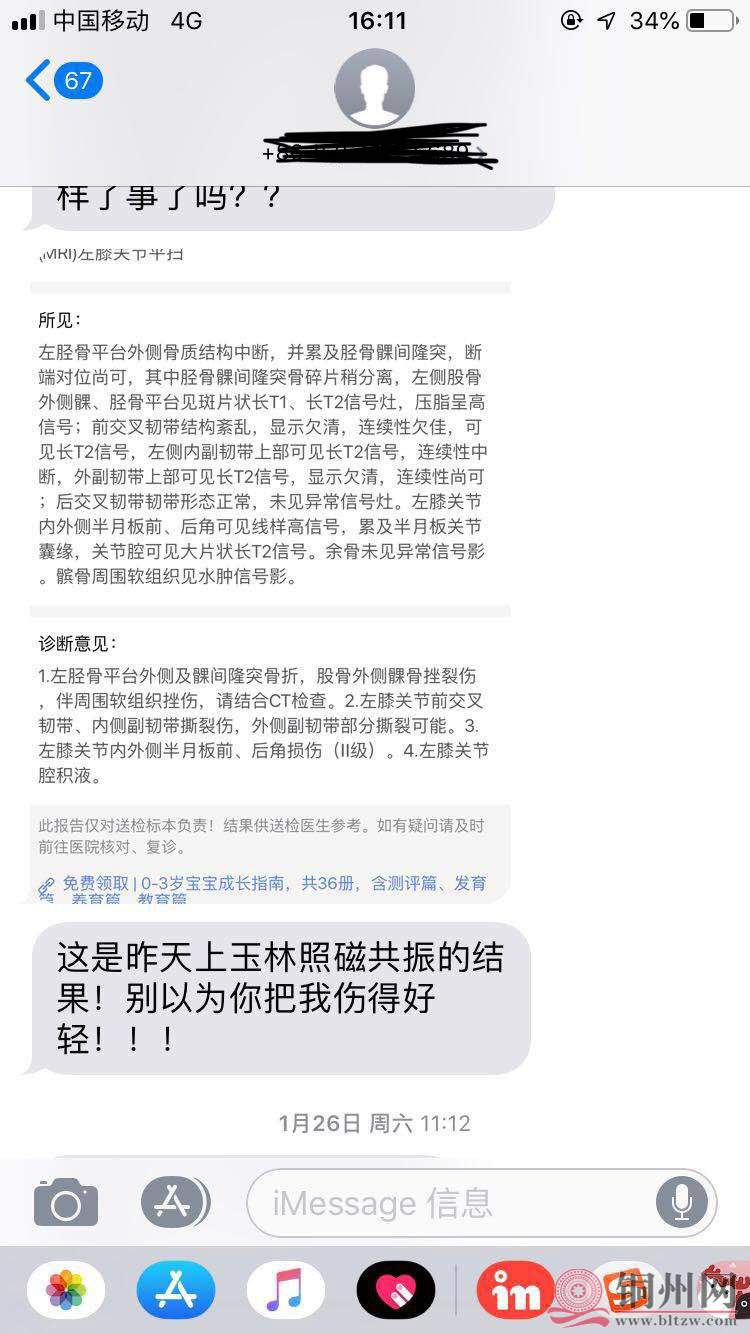Go back to the messages list
The image size is (750, 1334).
coord(62,80)
